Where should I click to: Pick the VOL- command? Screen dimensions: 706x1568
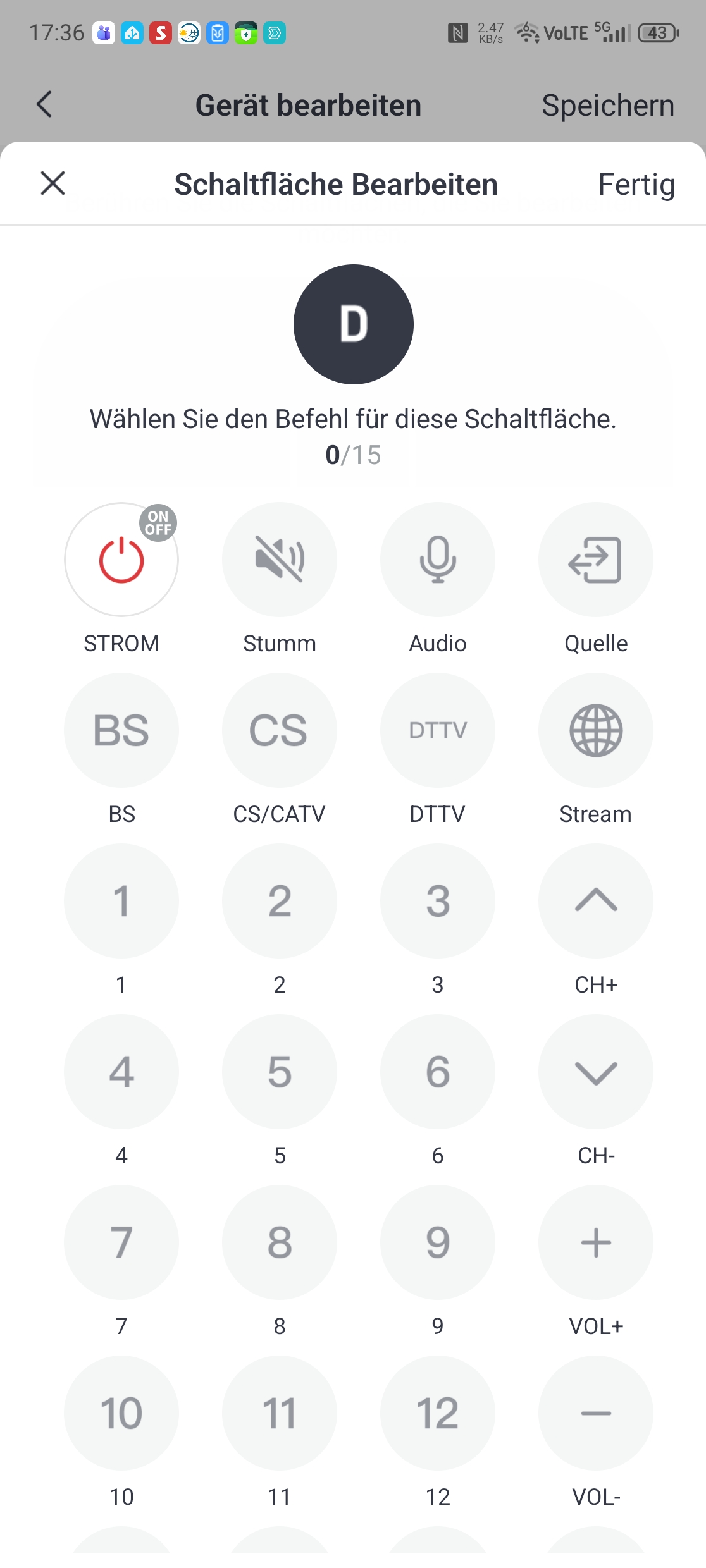[x=596, y=1413]
